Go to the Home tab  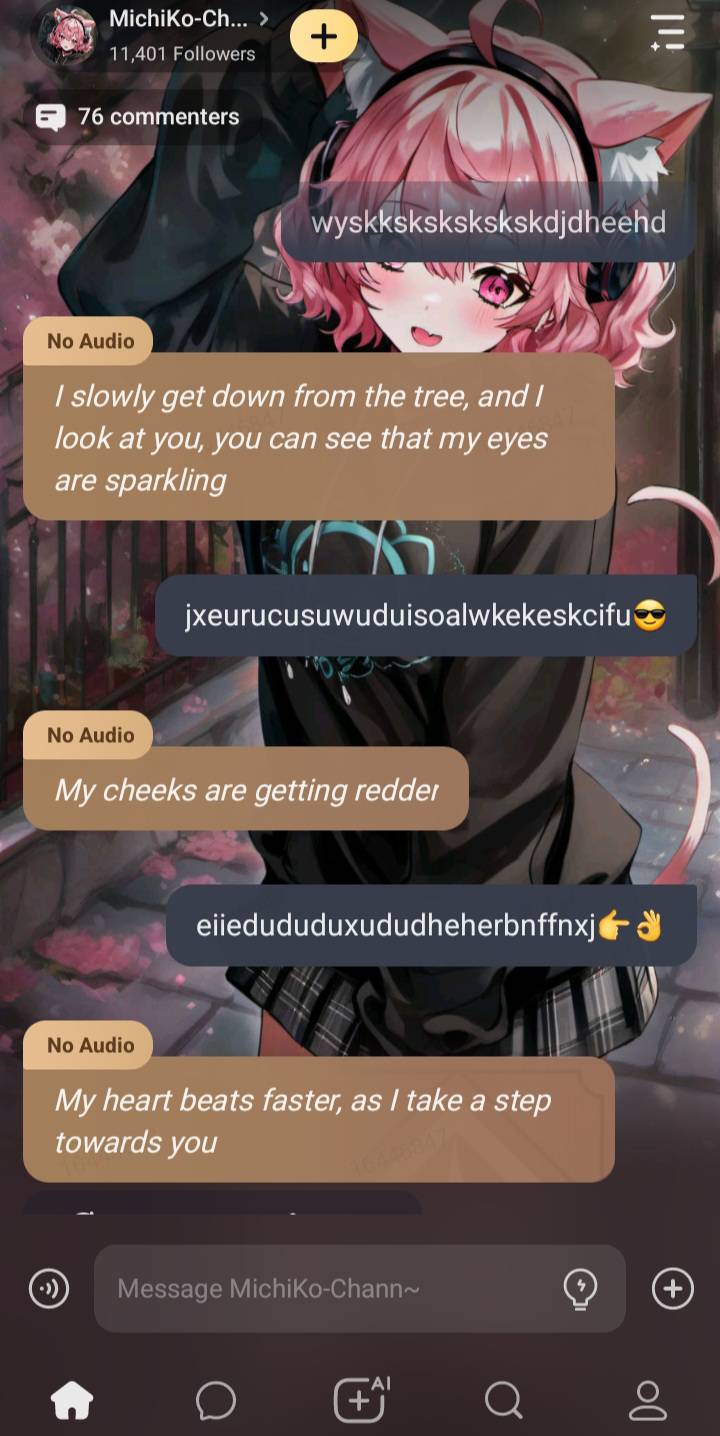tap(72, 1400)
